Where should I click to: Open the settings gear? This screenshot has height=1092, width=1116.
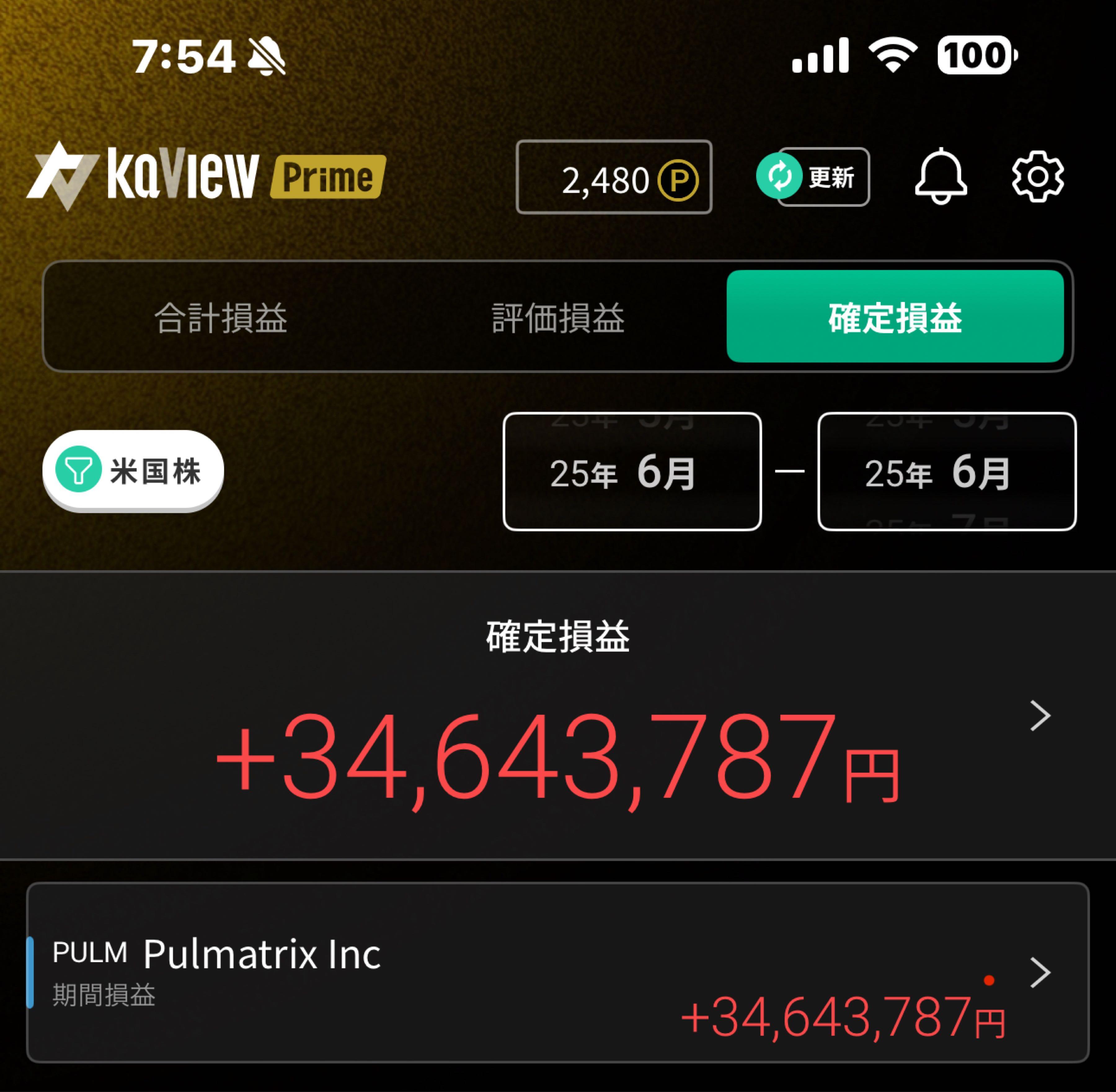(1038, 177)
